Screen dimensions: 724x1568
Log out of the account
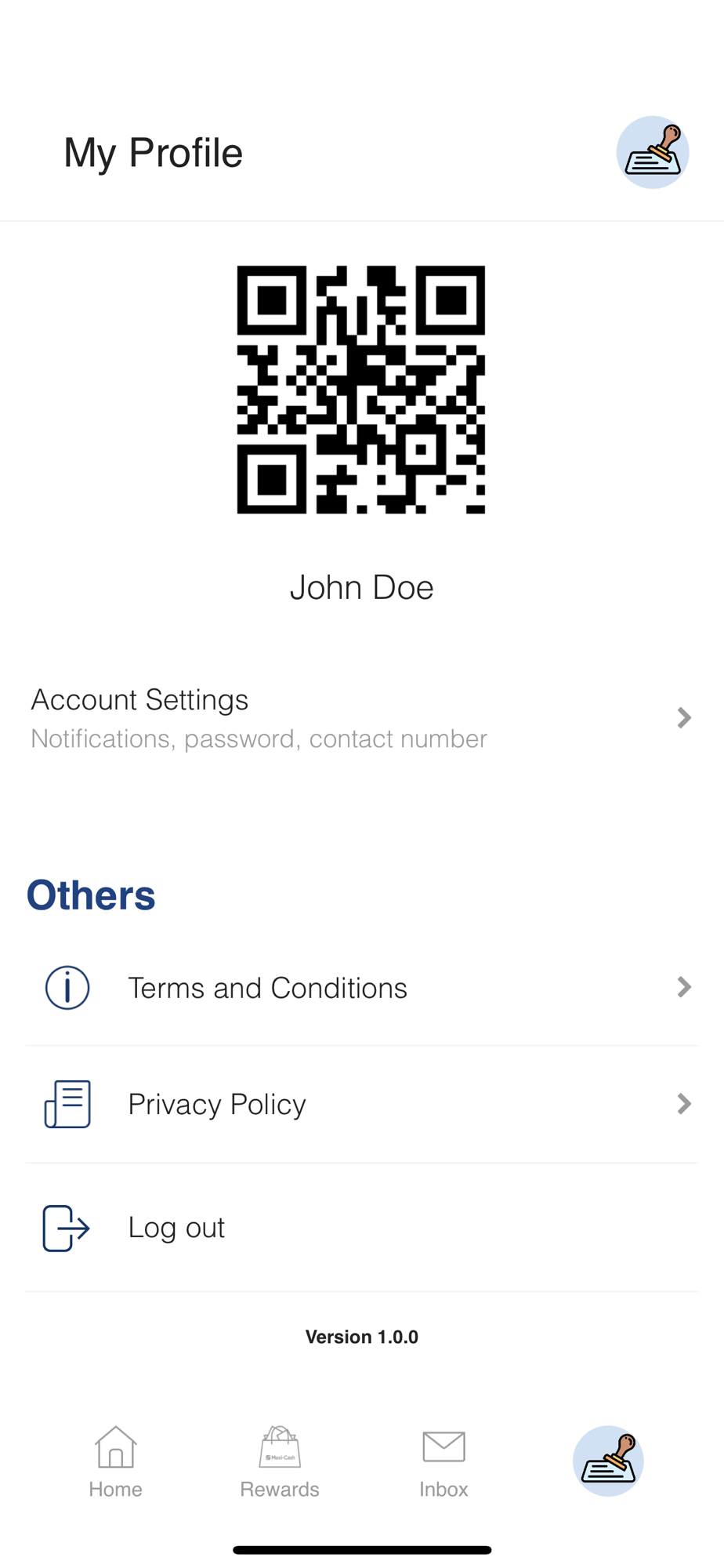[x=362, y=1228]
